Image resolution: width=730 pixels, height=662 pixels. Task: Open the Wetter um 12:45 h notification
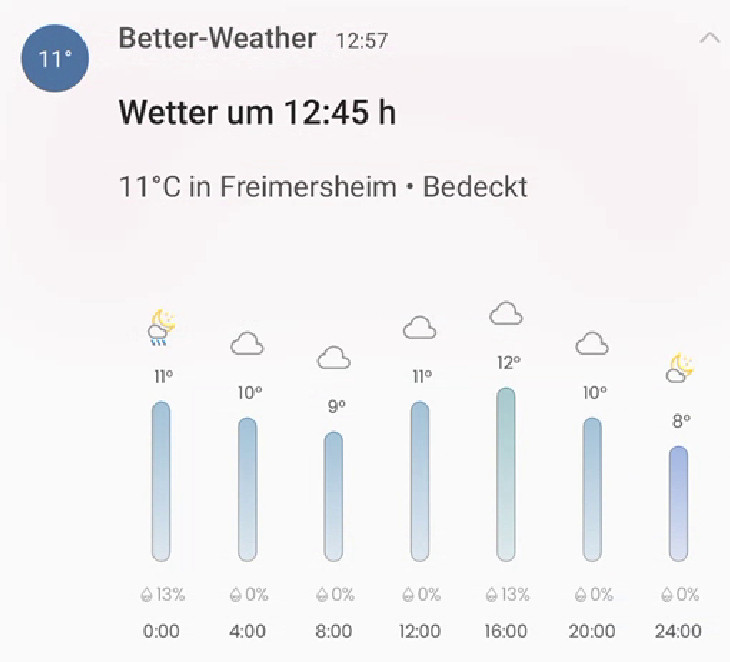(257, 113)
